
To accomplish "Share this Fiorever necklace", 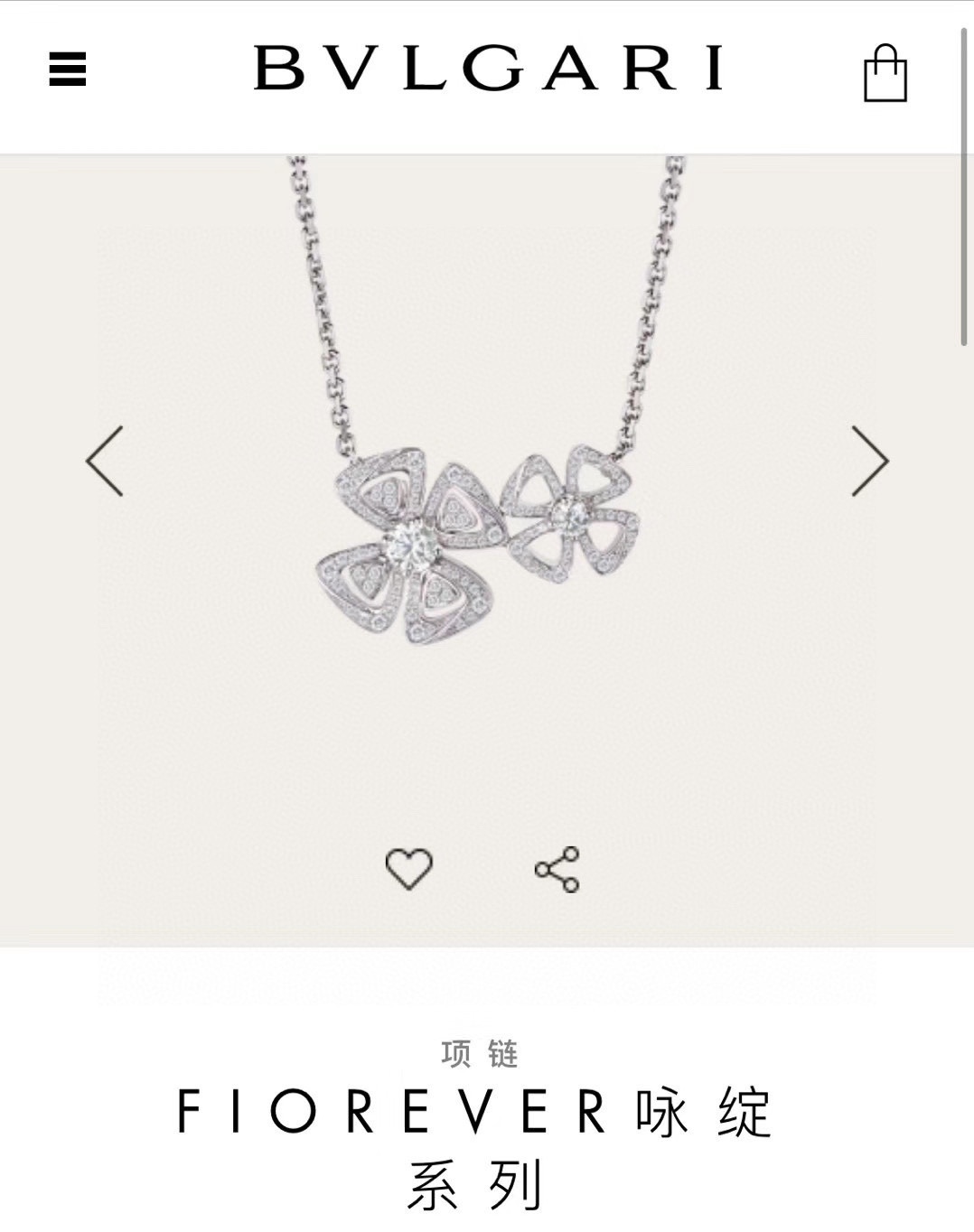I will (x=557, y=869).
